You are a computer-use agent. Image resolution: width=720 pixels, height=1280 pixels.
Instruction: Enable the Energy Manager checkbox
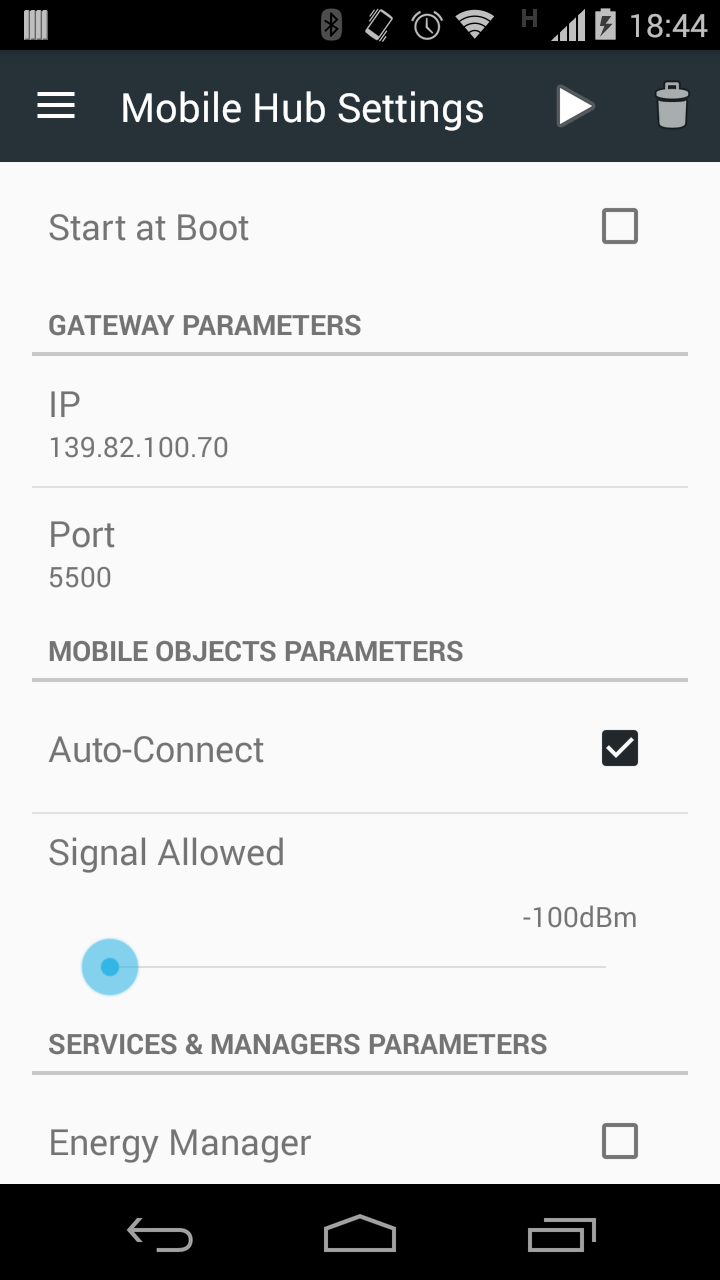click(x=619, y=1141)
